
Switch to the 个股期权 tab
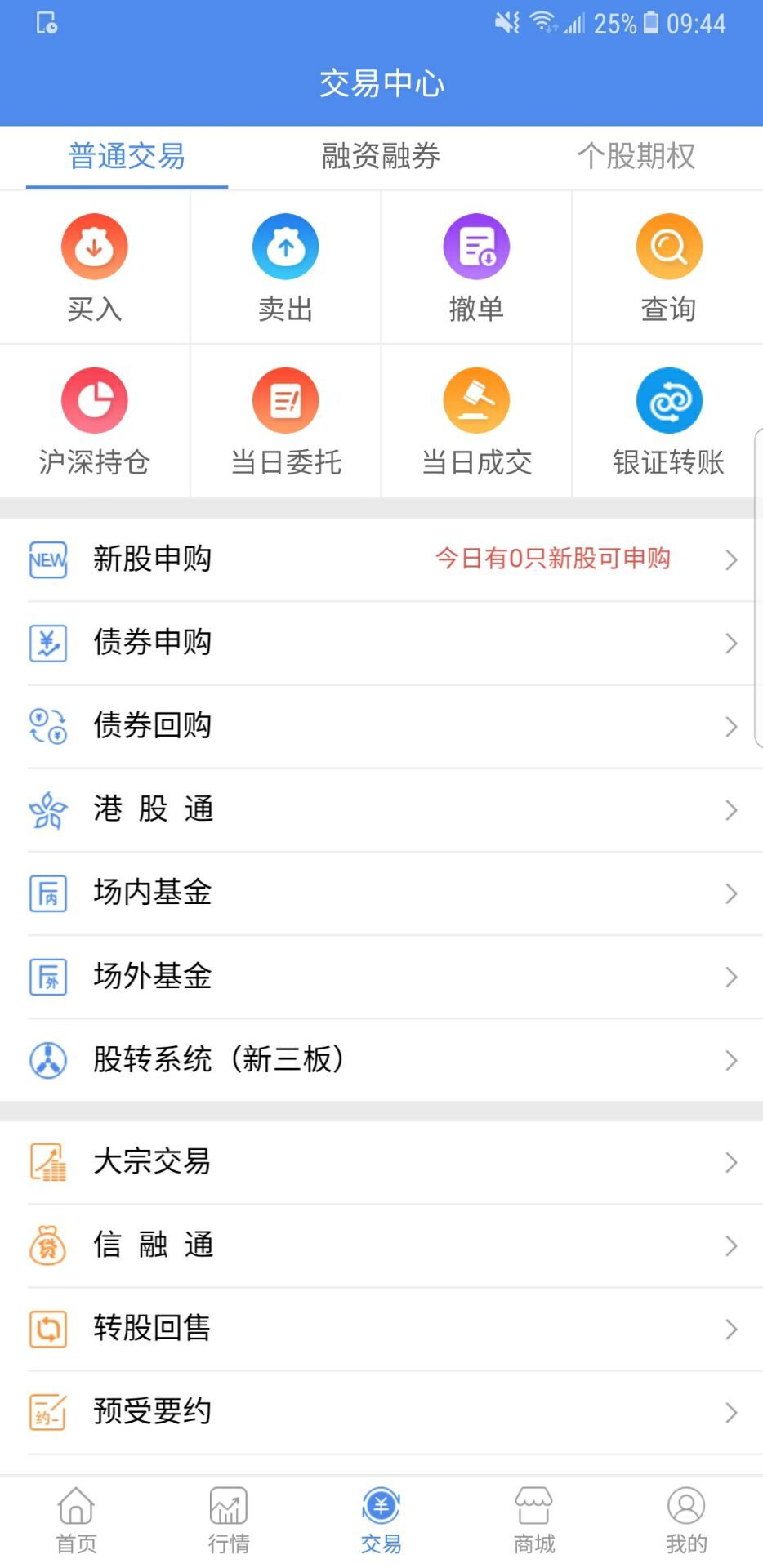pyautogui.click(x=636, y=156)
